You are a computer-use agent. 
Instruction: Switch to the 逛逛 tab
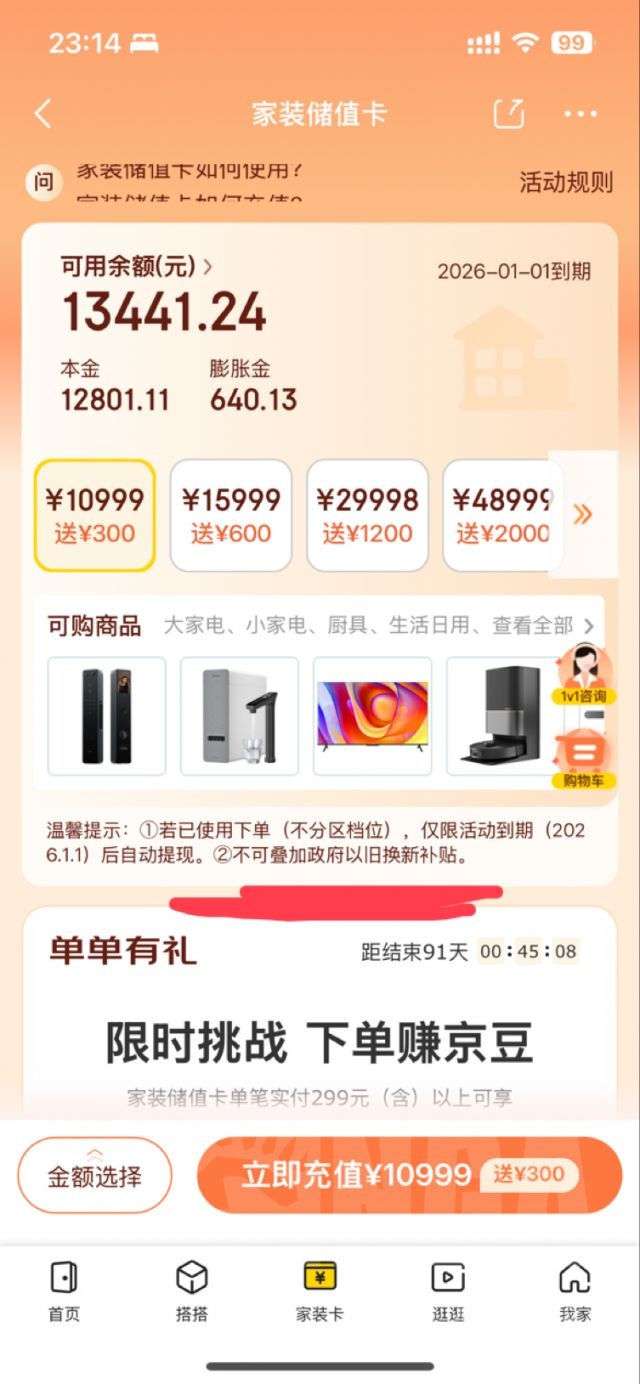448,1291
